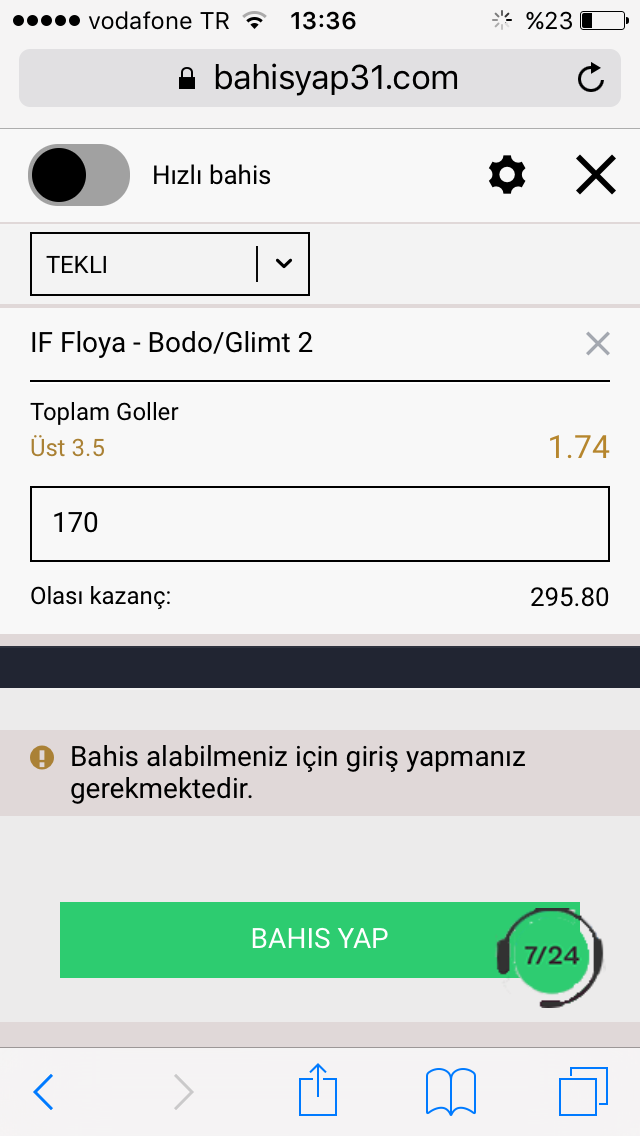Toggle the Hızlı bahis switch
The image size is (640, 1136).
coord(79,175)
